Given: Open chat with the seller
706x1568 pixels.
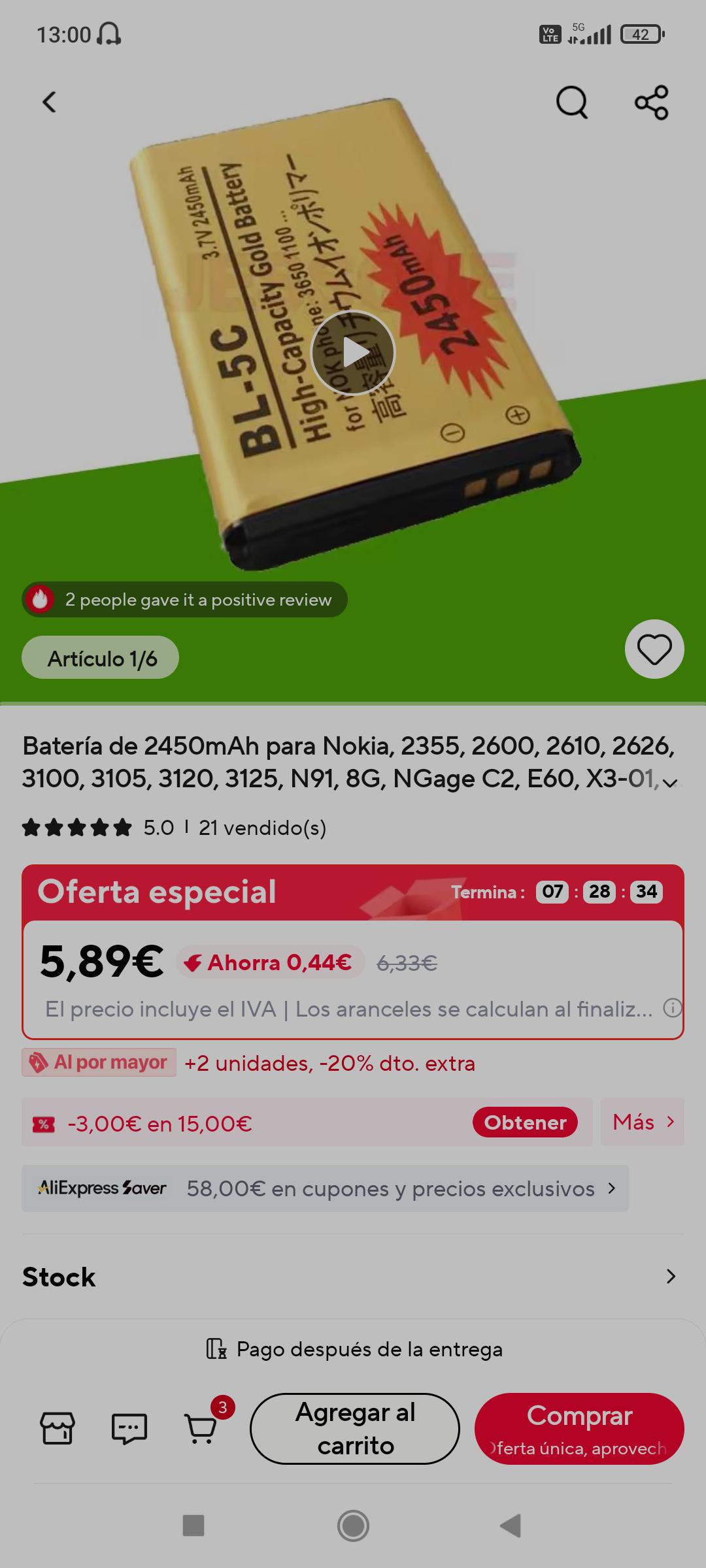Looking at the screenshot, I should pos(129,1428).
